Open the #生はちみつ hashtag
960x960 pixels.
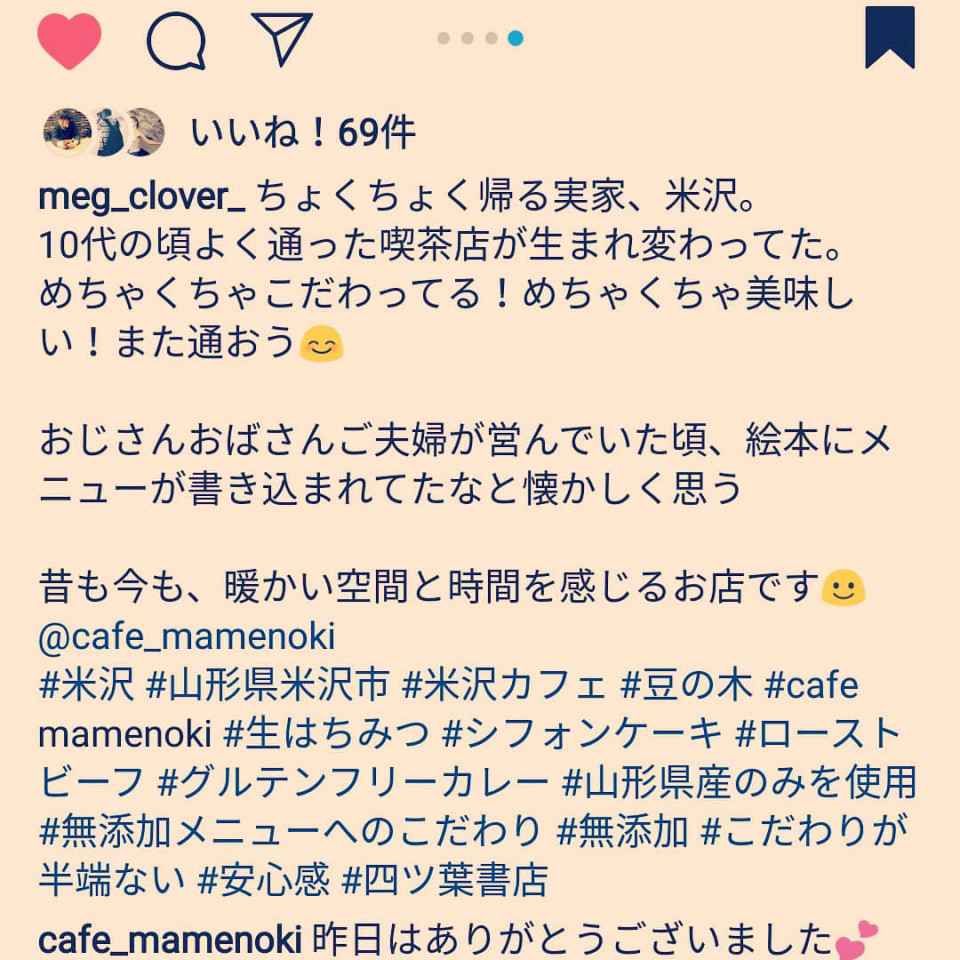point(326,734)
